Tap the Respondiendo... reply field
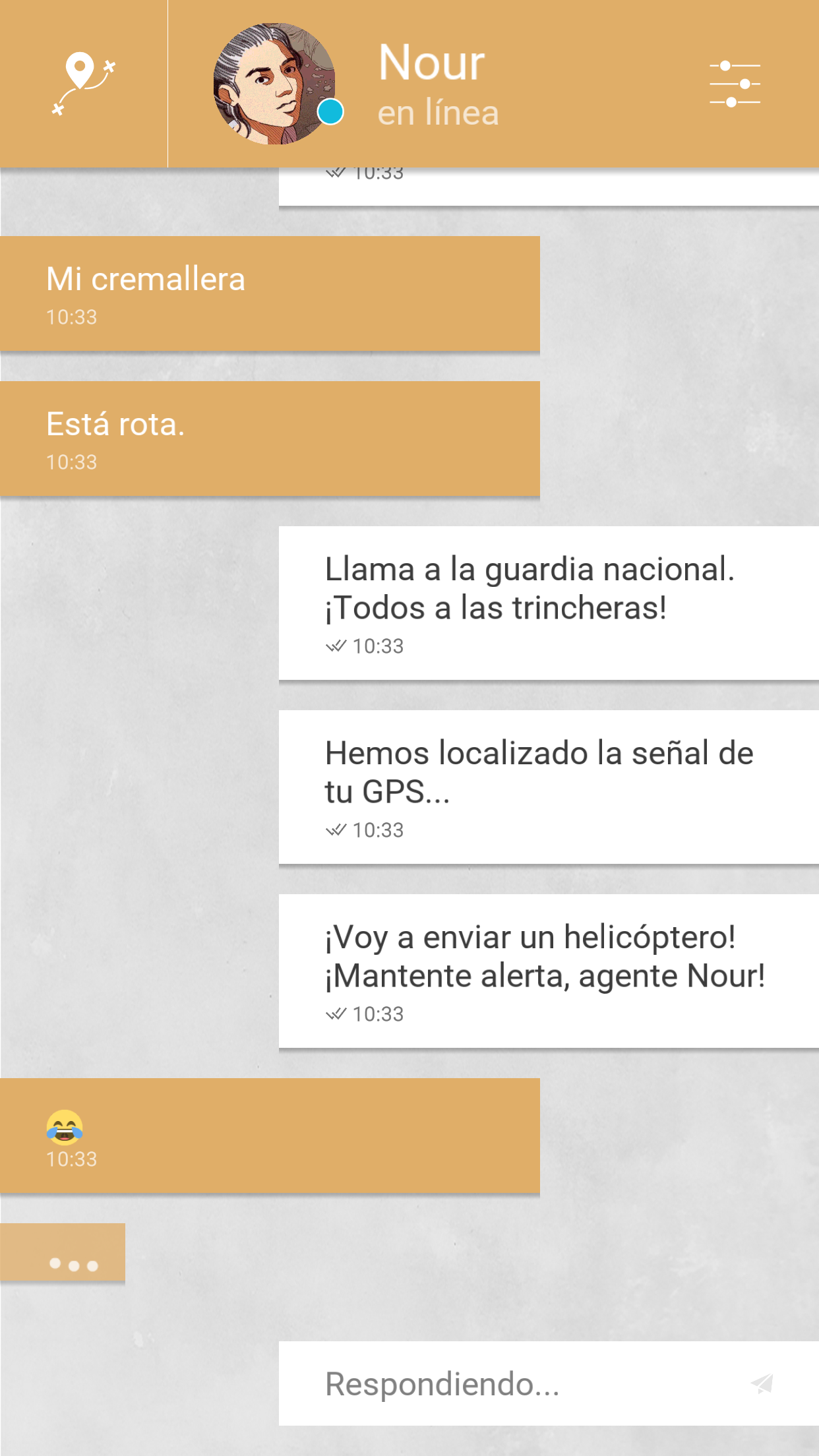819x1456 pixels. click(x=549, y=1383)
